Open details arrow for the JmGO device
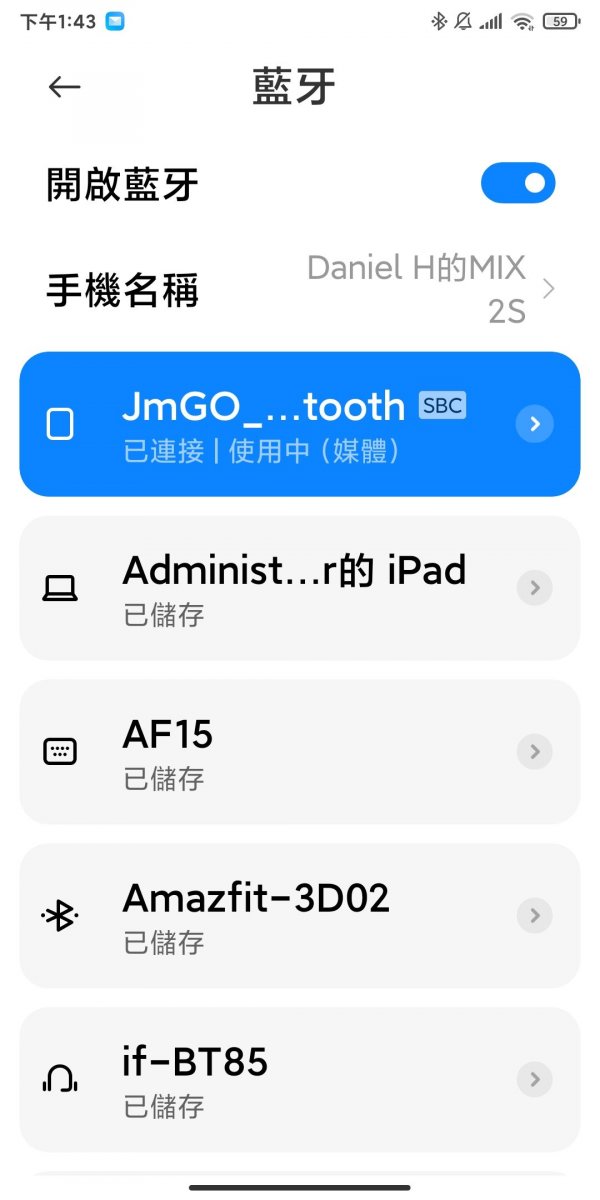600x1200 pixels. (535, 424)
